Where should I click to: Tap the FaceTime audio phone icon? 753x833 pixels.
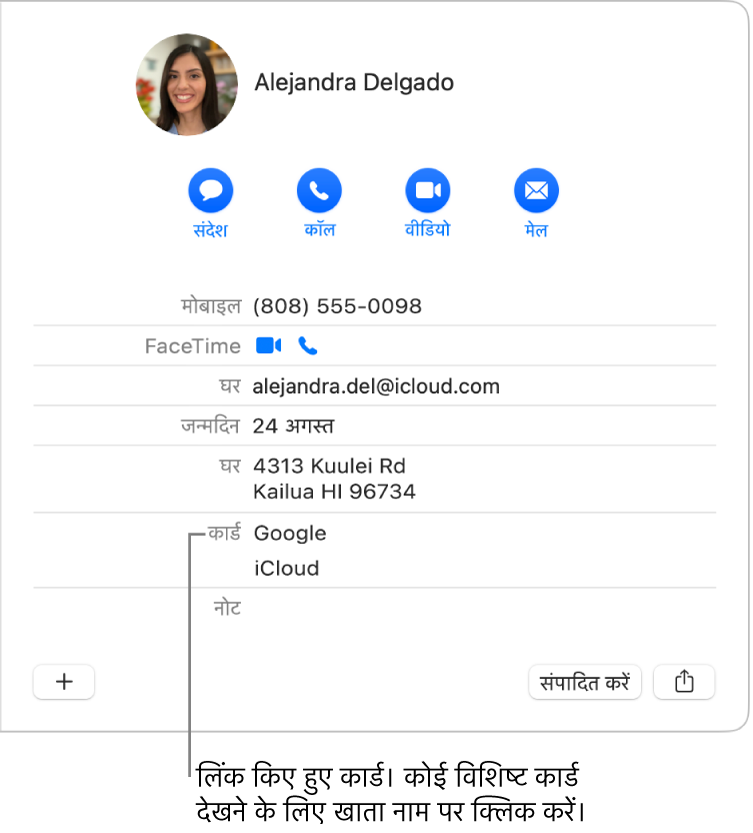click(x=308, y=346)
